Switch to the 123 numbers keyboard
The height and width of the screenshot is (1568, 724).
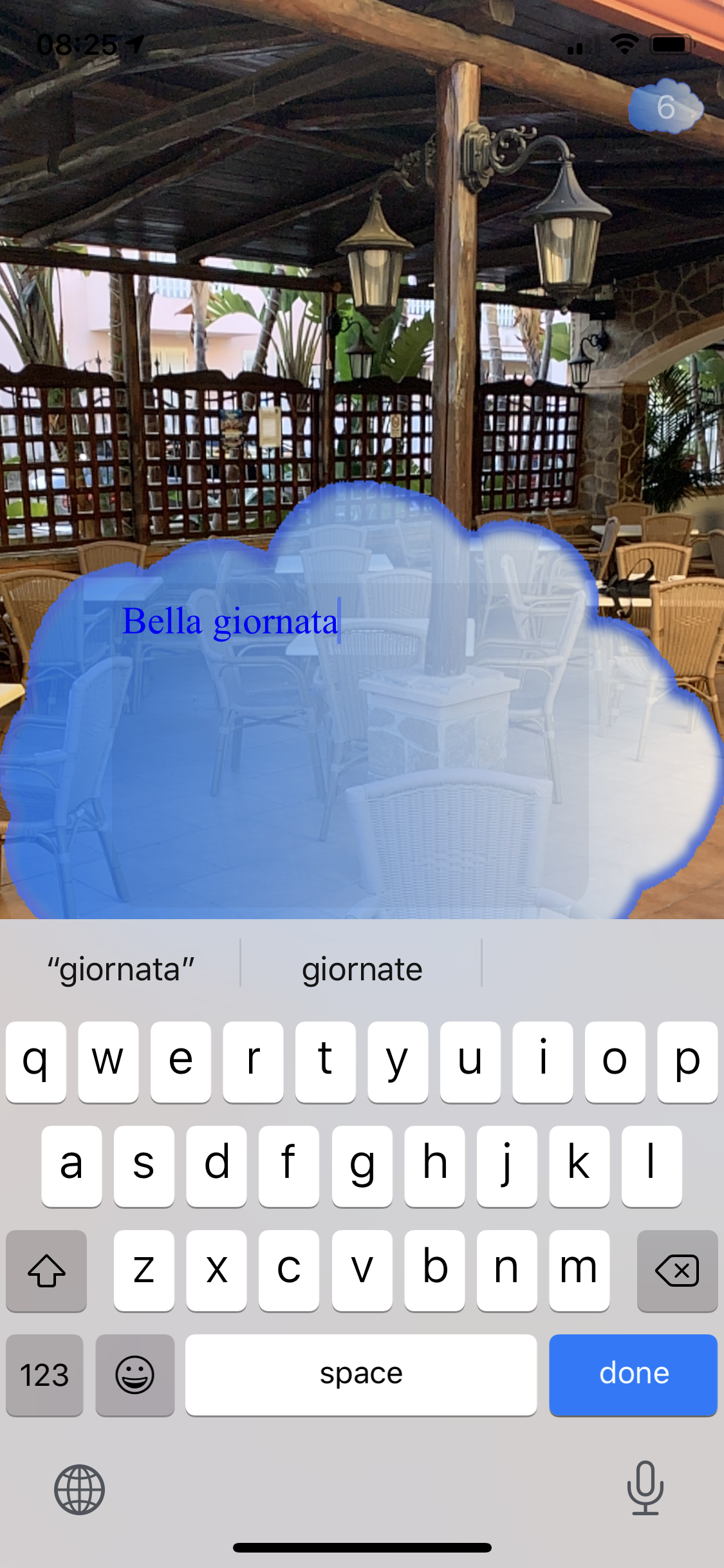44,1374
